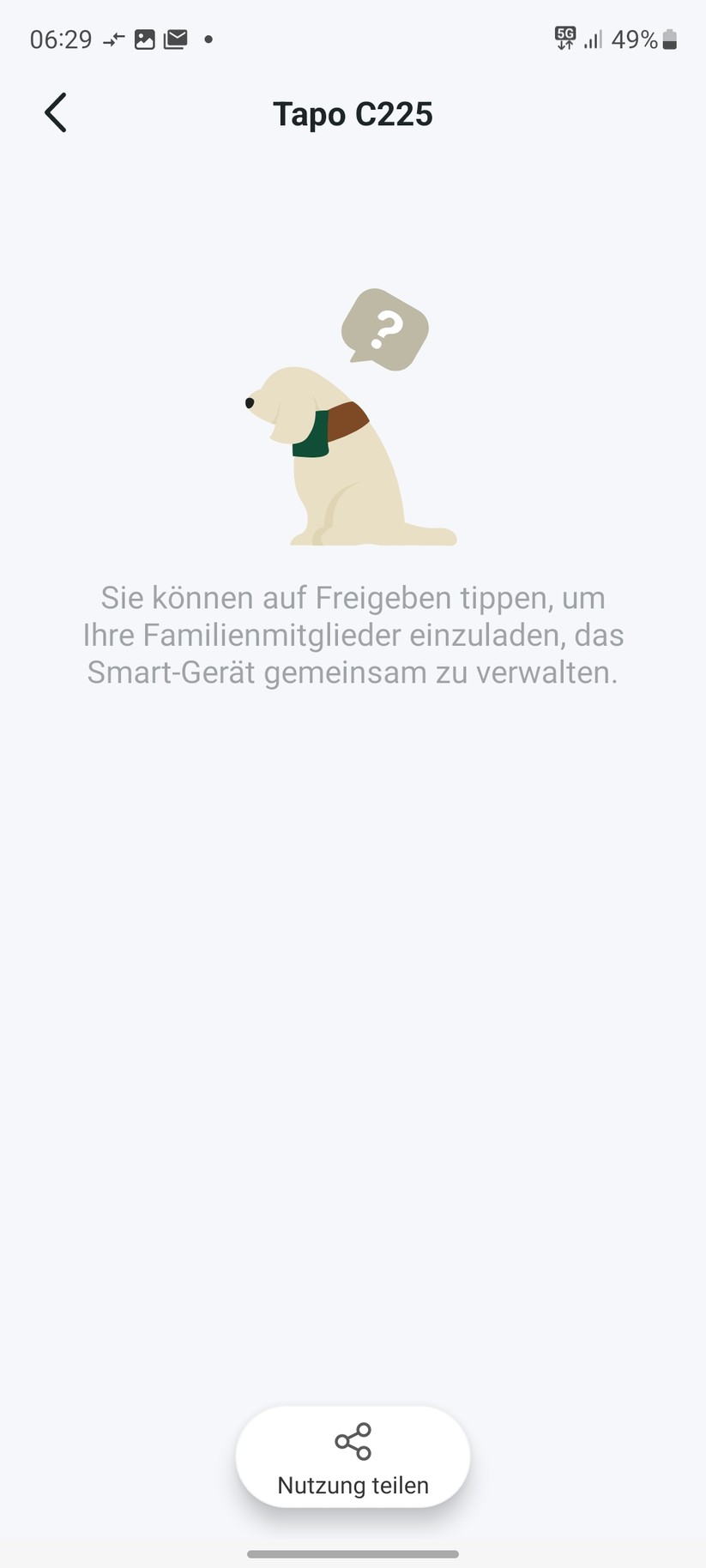
Task: Tap the 5G network indicator icon
Action: pos(565,38)
